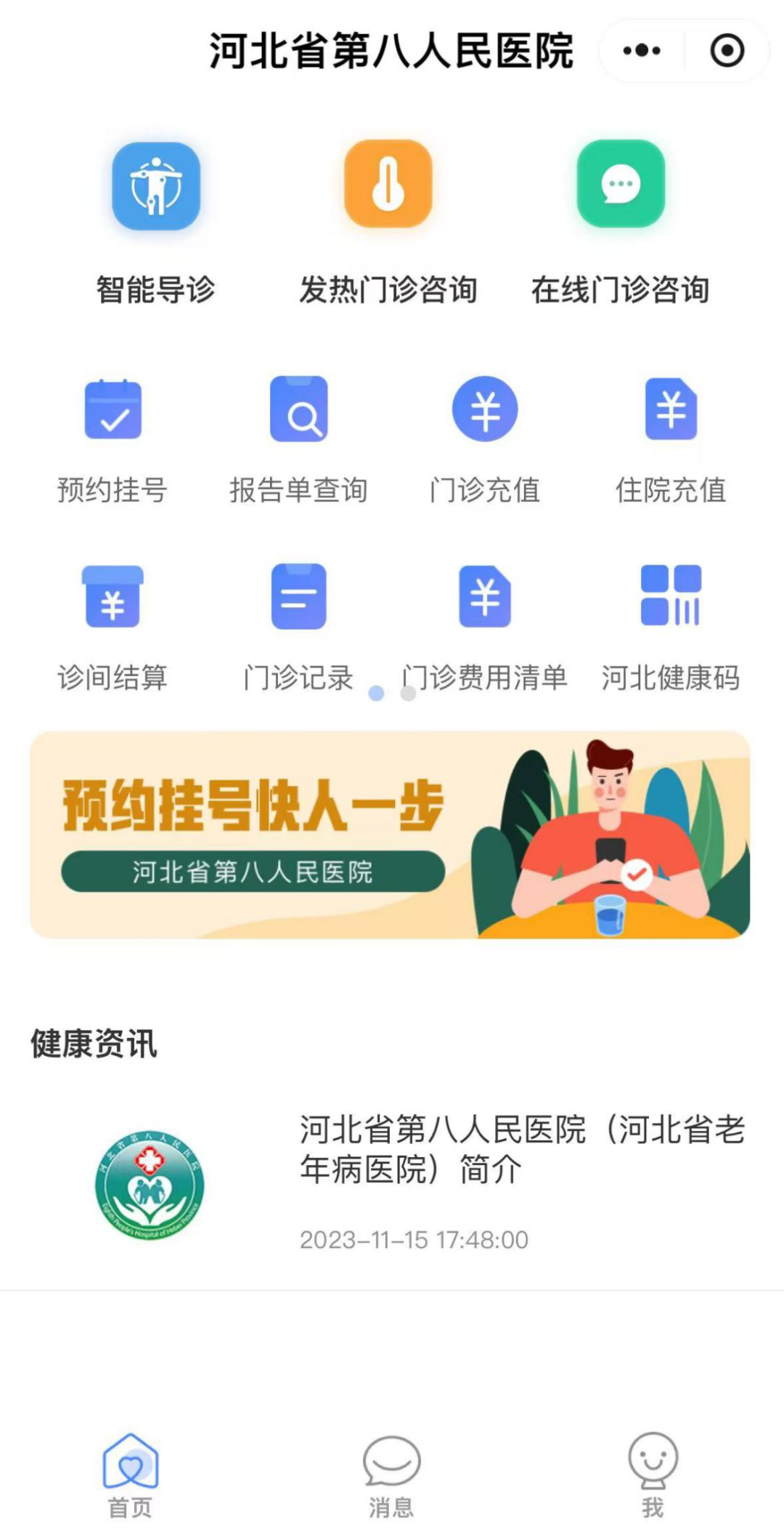Select the second page indicator dot

(408, 694)
